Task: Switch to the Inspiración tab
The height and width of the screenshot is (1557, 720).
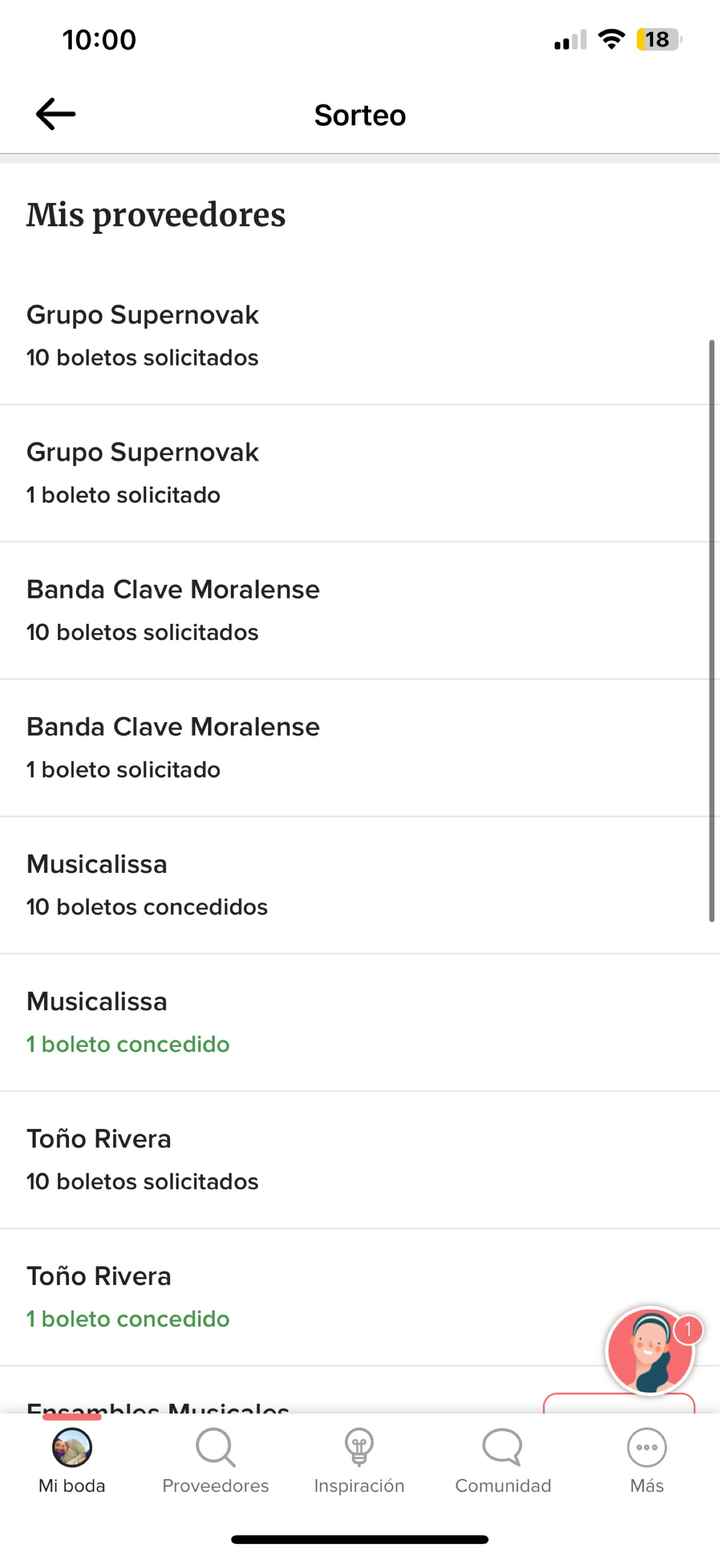Action: (x=359, y=1459)
